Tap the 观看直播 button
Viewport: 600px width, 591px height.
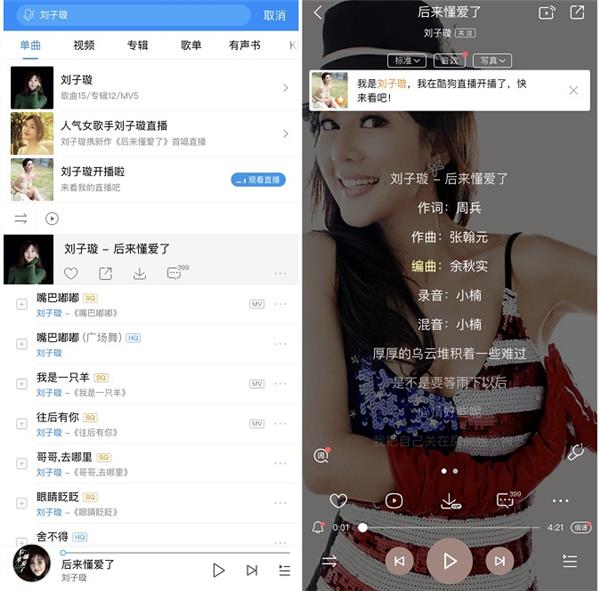click(x=258, y=180)
